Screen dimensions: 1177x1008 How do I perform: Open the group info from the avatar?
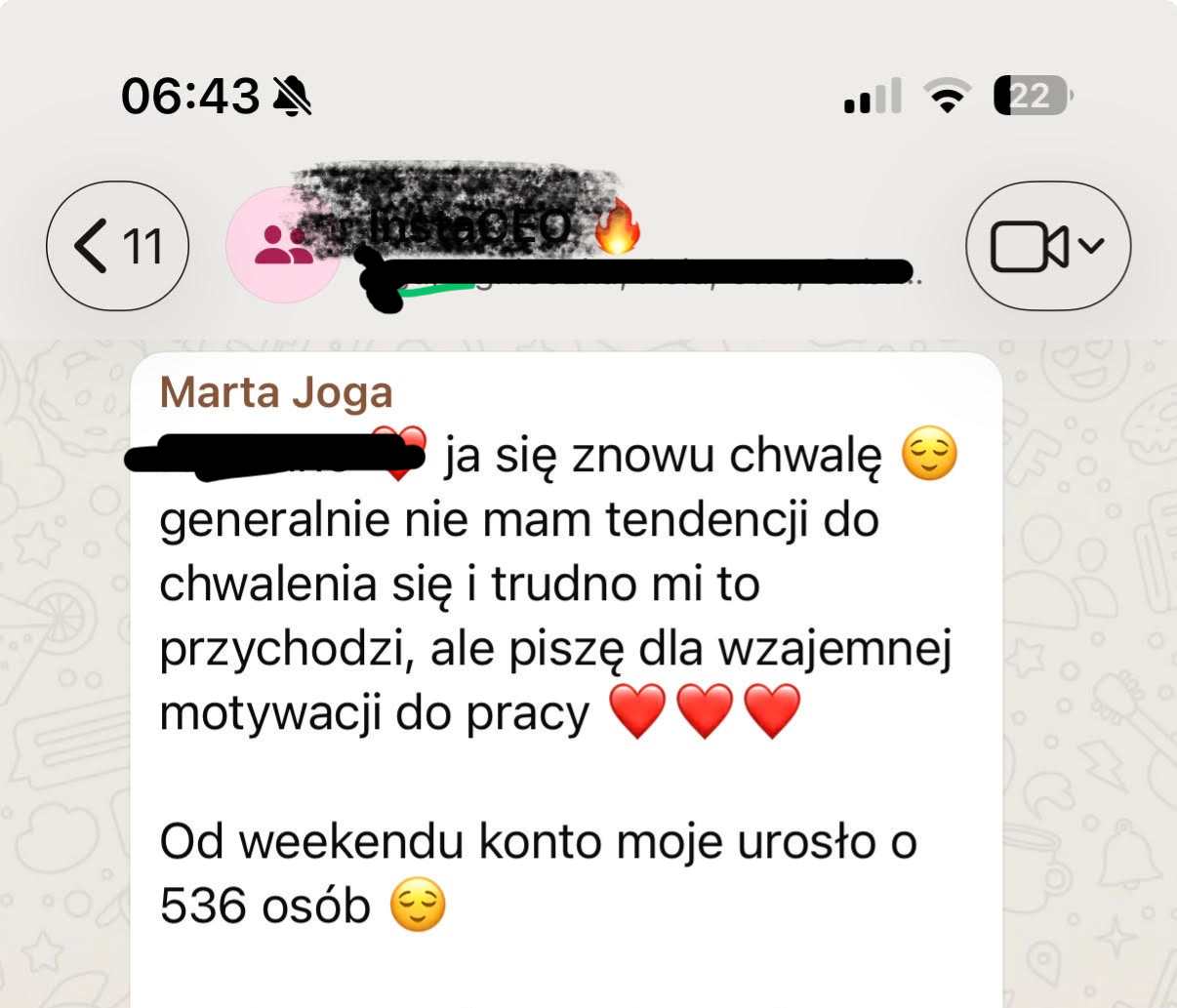pos(281,246)
